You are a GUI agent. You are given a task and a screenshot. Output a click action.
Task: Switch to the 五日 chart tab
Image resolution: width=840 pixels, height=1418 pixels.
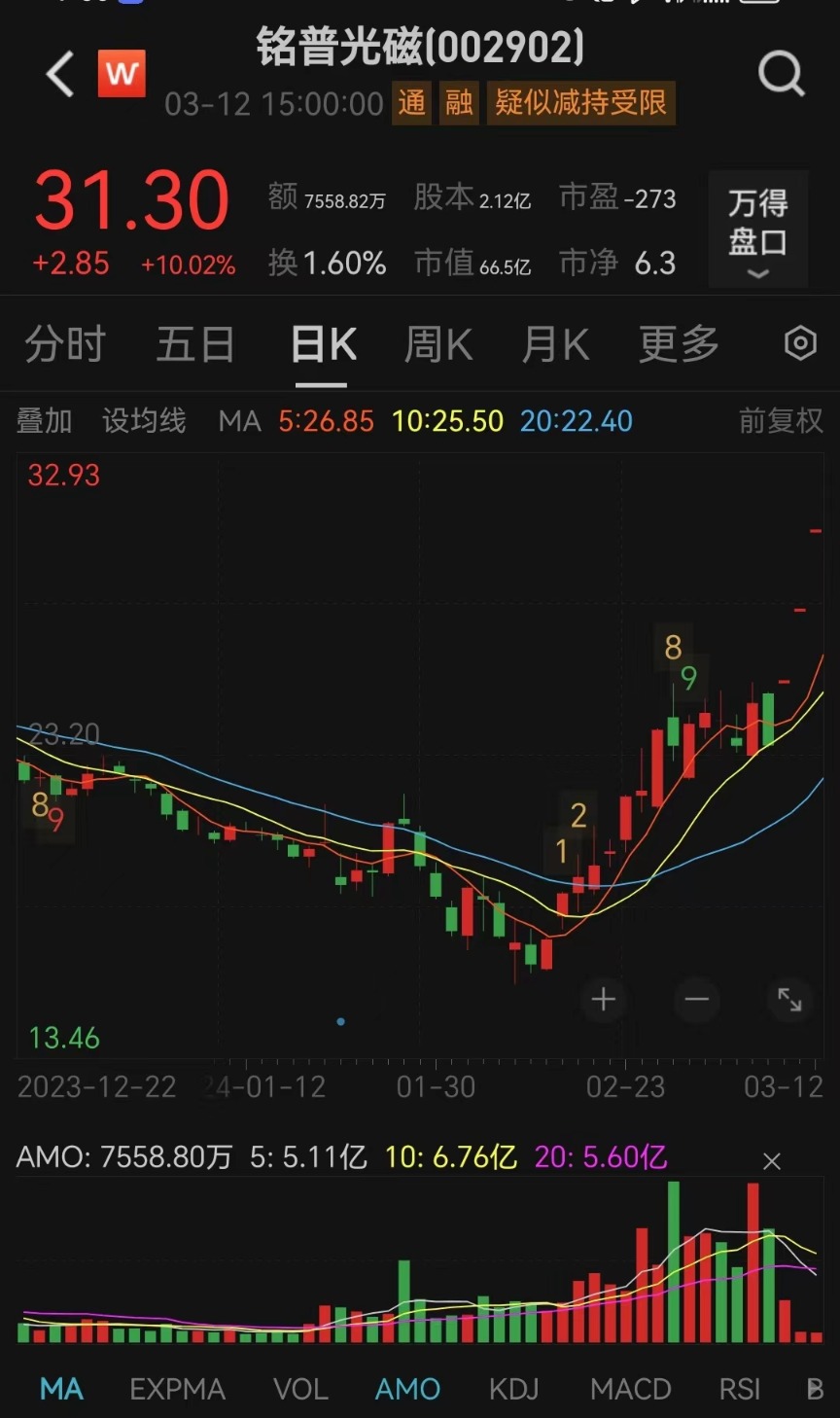pyautogui.click(x=195, y=344)
